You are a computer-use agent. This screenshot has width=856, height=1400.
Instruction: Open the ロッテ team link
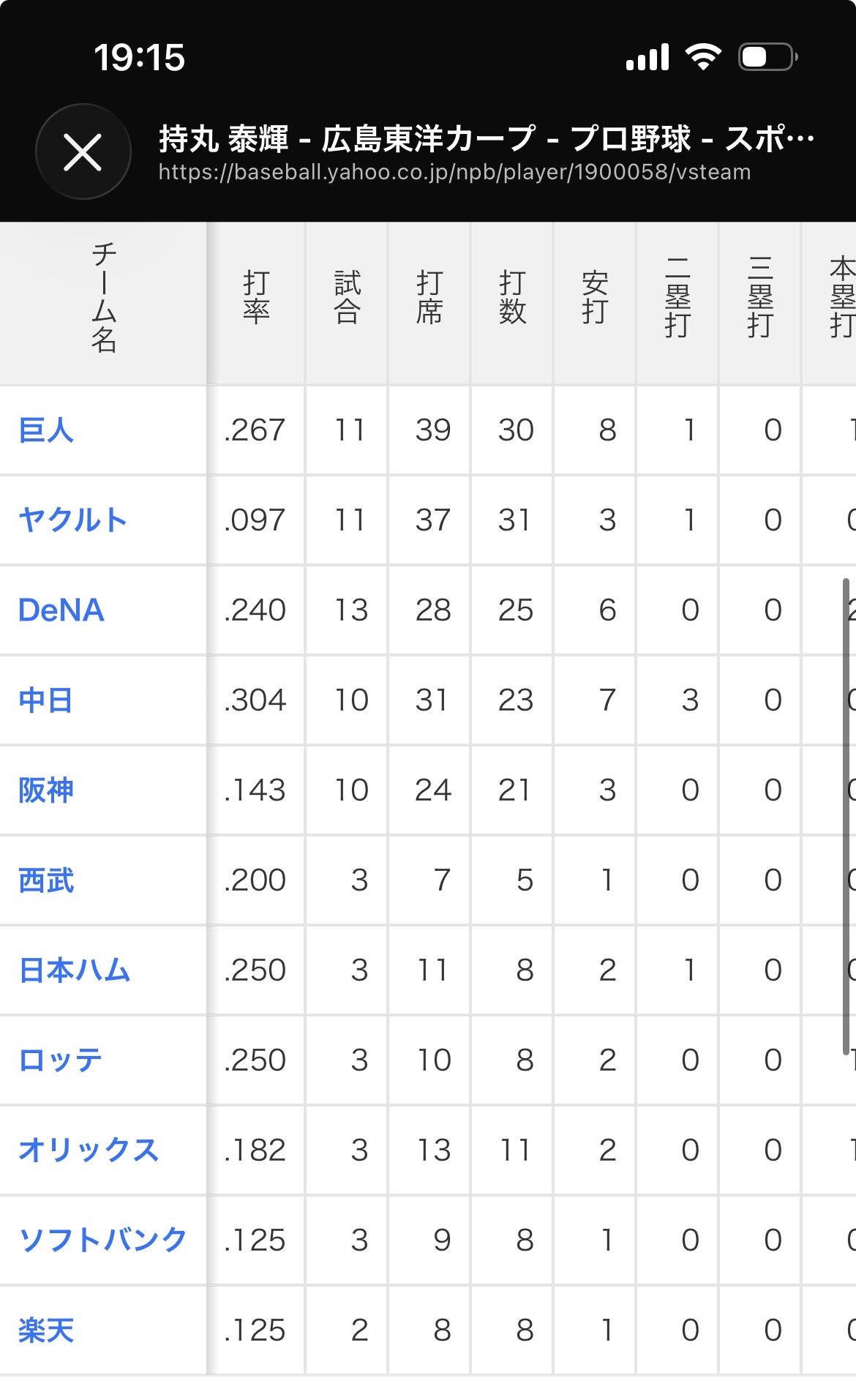coord(60,1060)
